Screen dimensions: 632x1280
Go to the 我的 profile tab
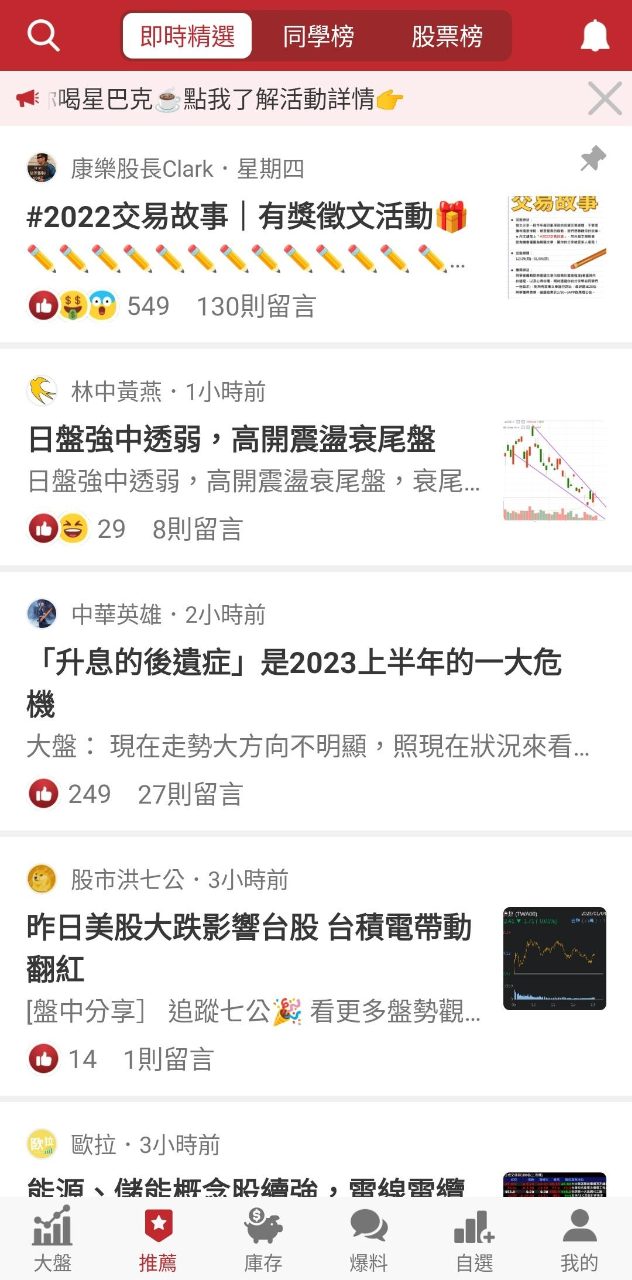tap(579, 1238)
